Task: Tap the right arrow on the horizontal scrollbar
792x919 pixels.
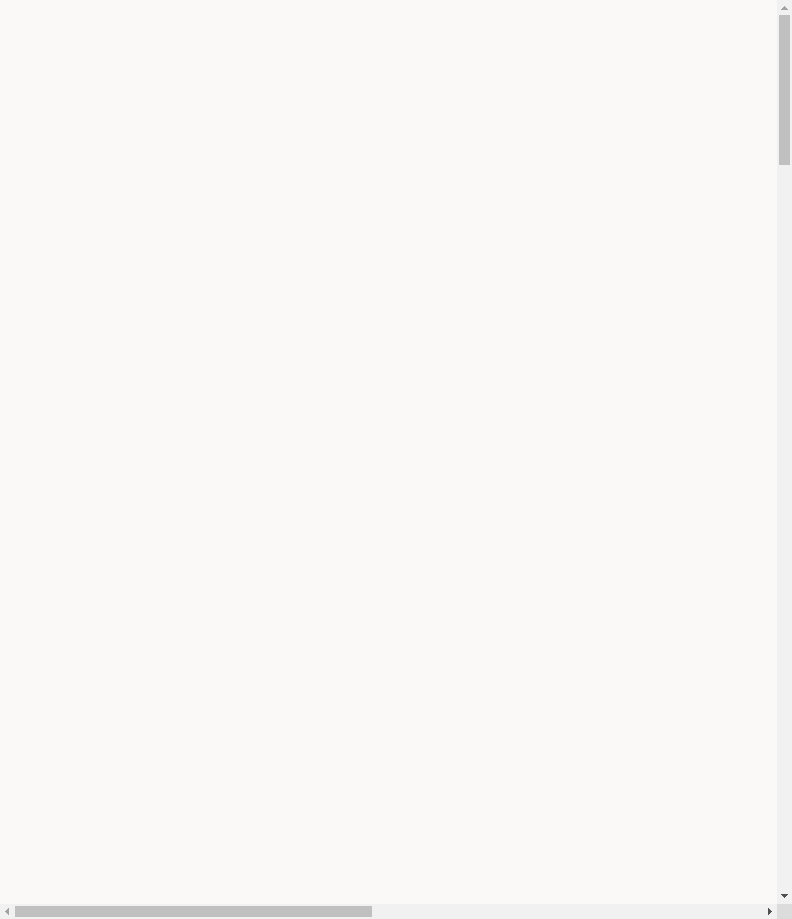Action: click(769, 911)
